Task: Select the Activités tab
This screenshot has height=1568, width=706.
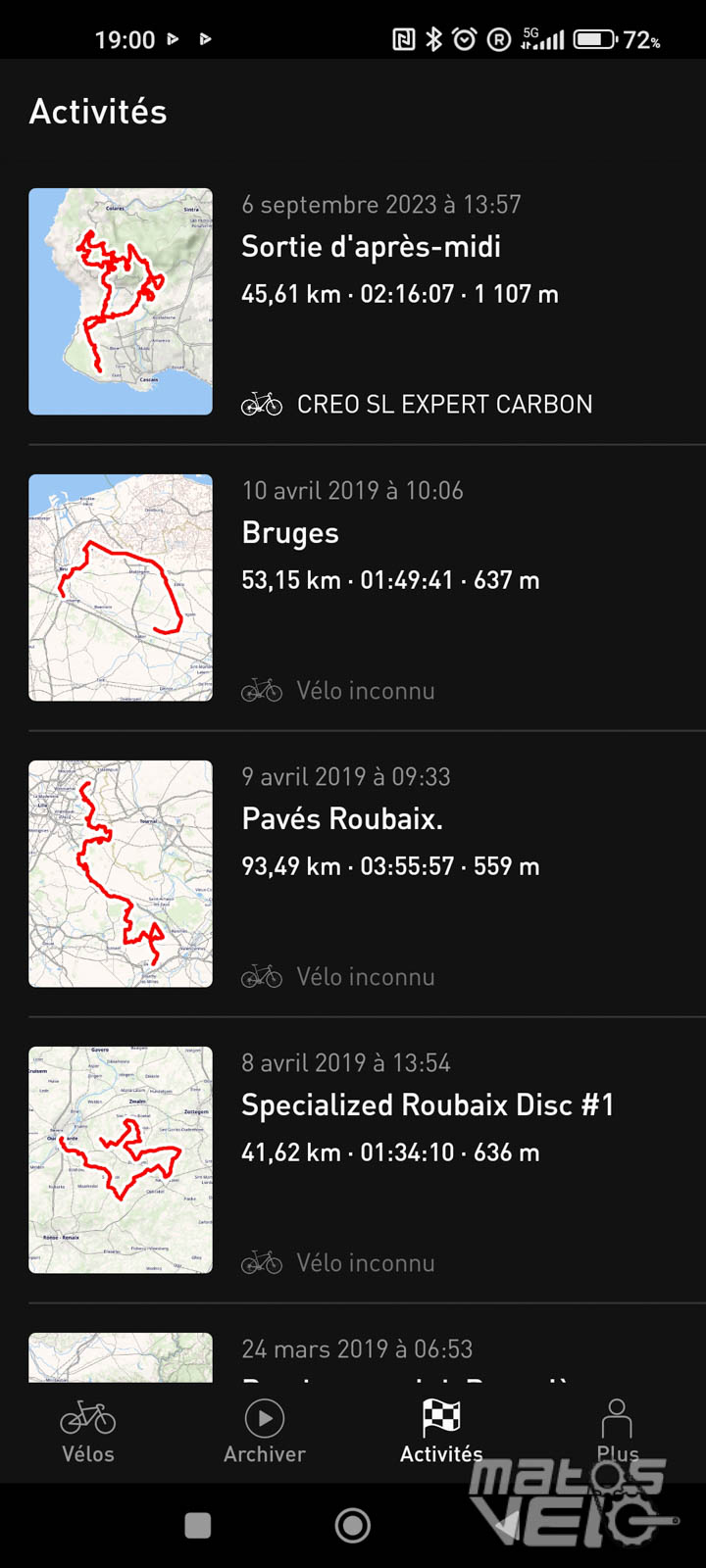Action: pyautogui.click(x=441, y=1433)
